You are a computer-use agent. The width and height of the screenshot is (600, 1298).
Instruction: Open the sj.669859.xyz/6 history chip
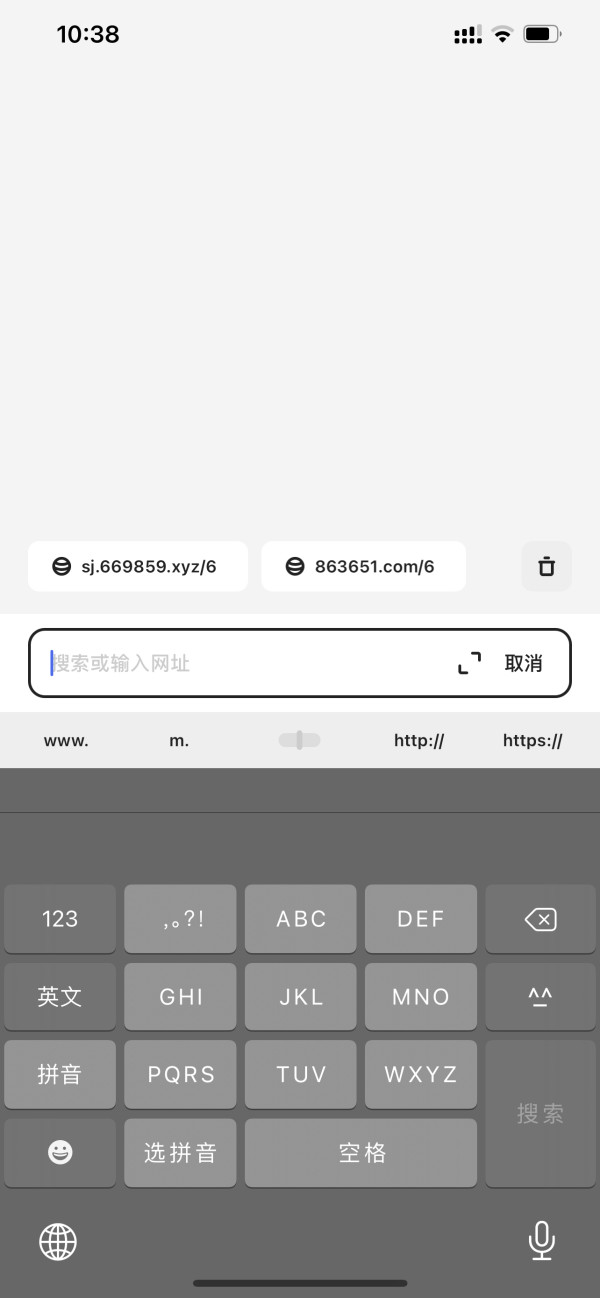(138, 566)
